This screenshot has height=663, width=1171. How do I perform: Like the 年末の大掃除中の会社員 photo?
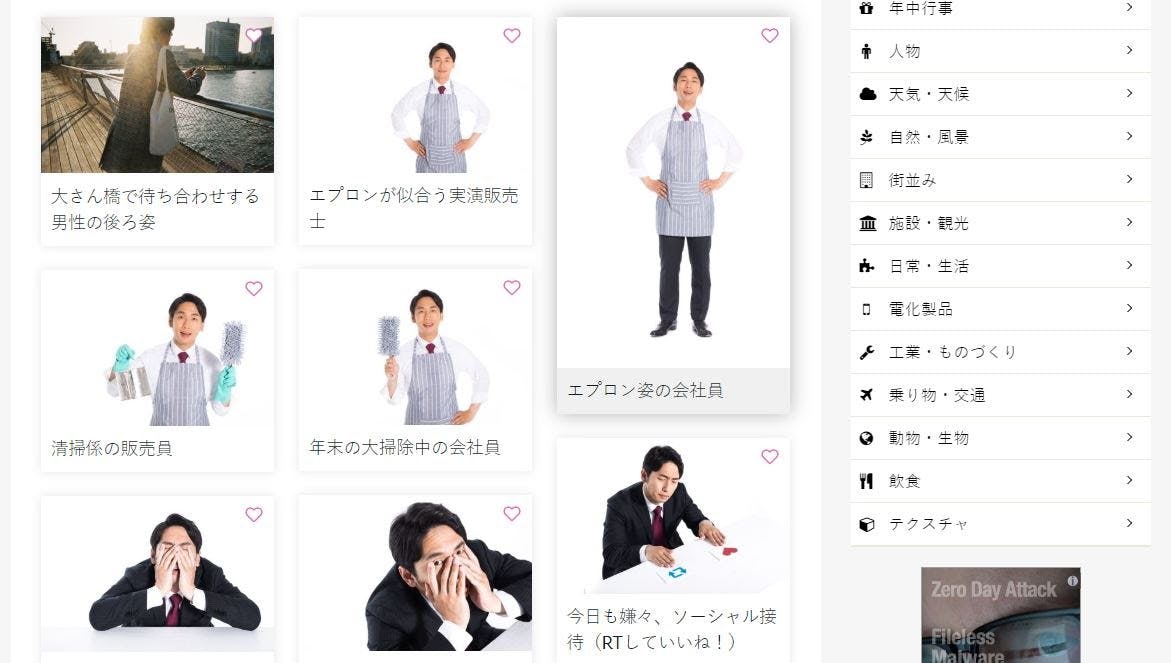[512, 288]
